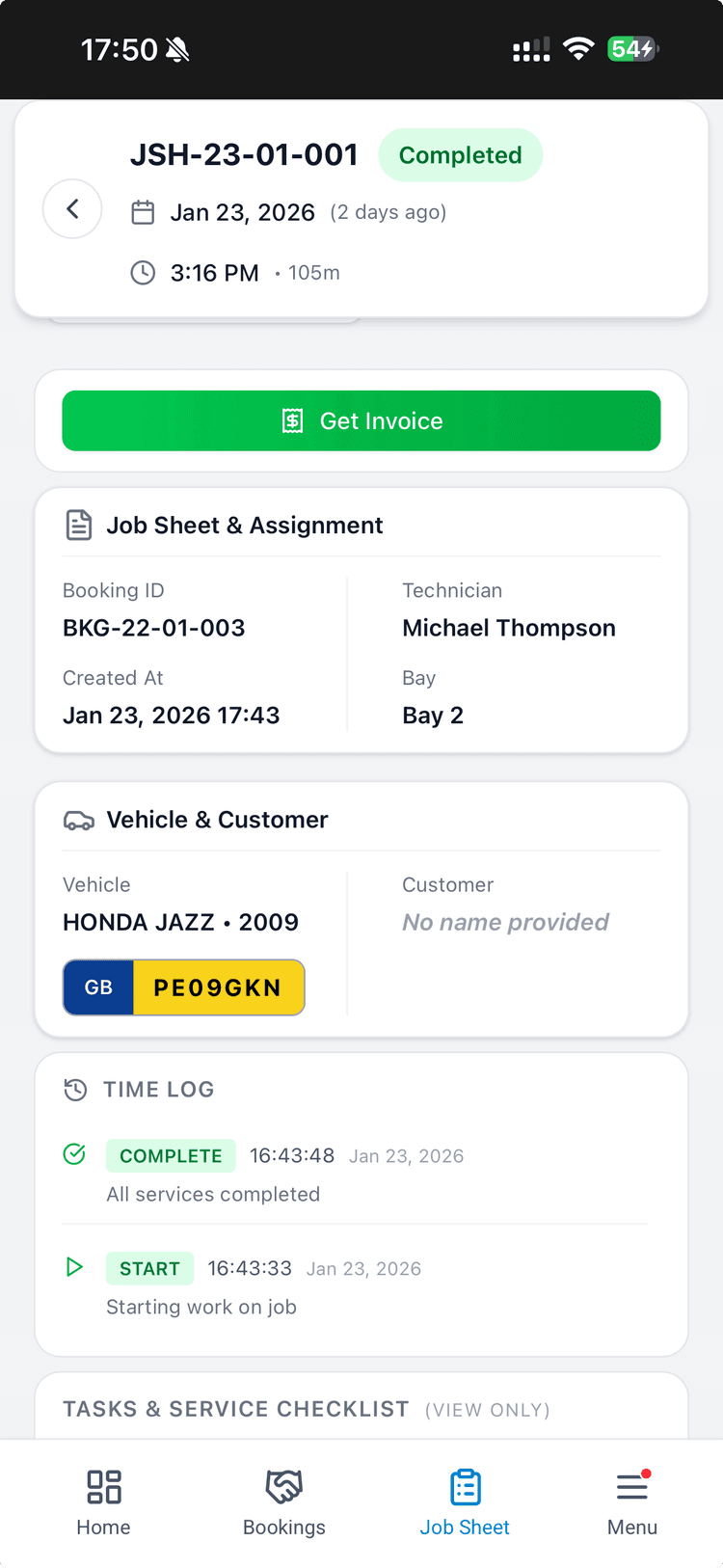Go to the Home tab

click(103, 1501)
